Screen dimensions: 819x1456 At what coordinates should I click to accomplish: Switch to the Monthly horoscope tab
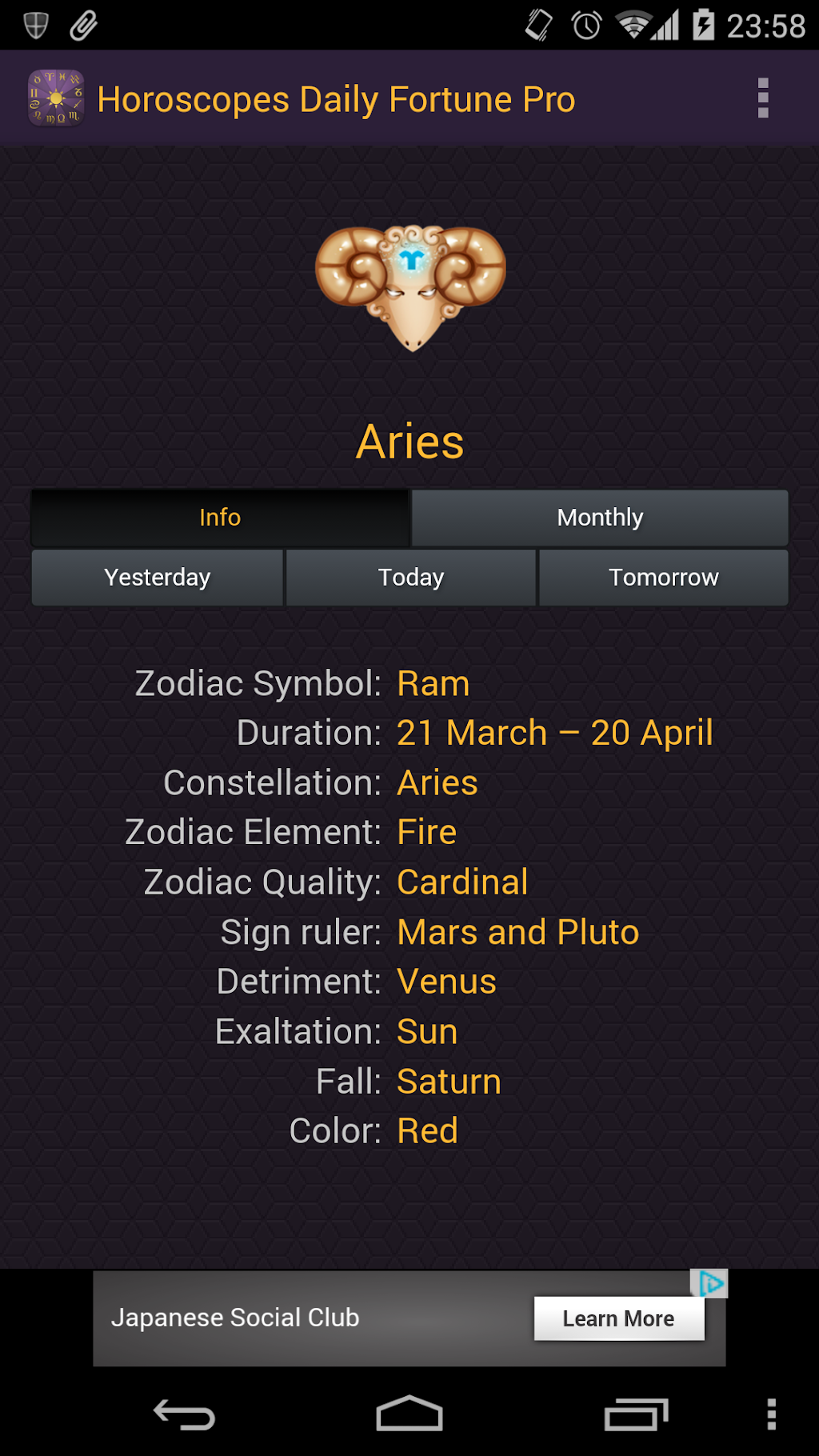pos(600,518)
